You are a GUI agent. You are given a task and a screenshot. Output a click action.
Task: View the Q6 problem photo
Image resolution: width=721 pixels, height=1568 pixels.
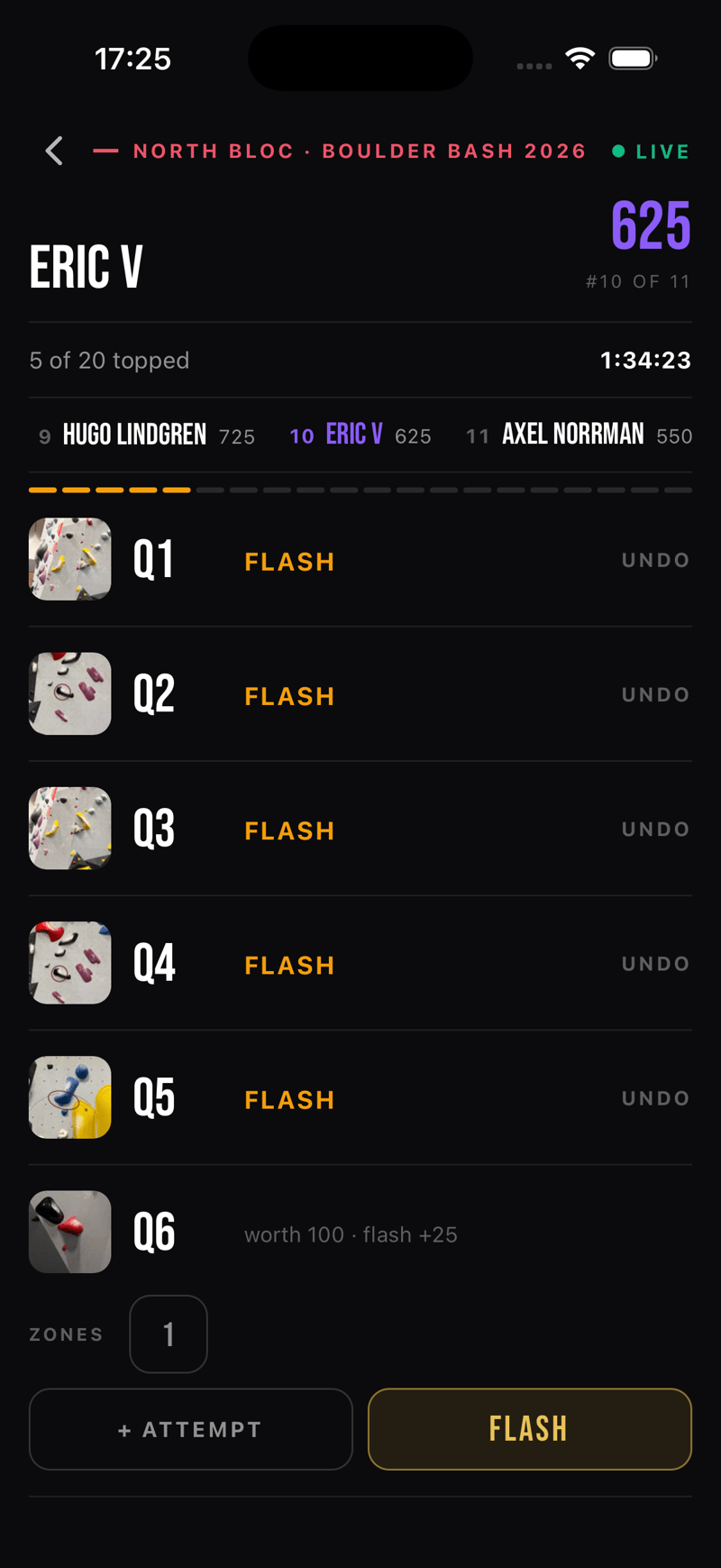click(70, 1232)
